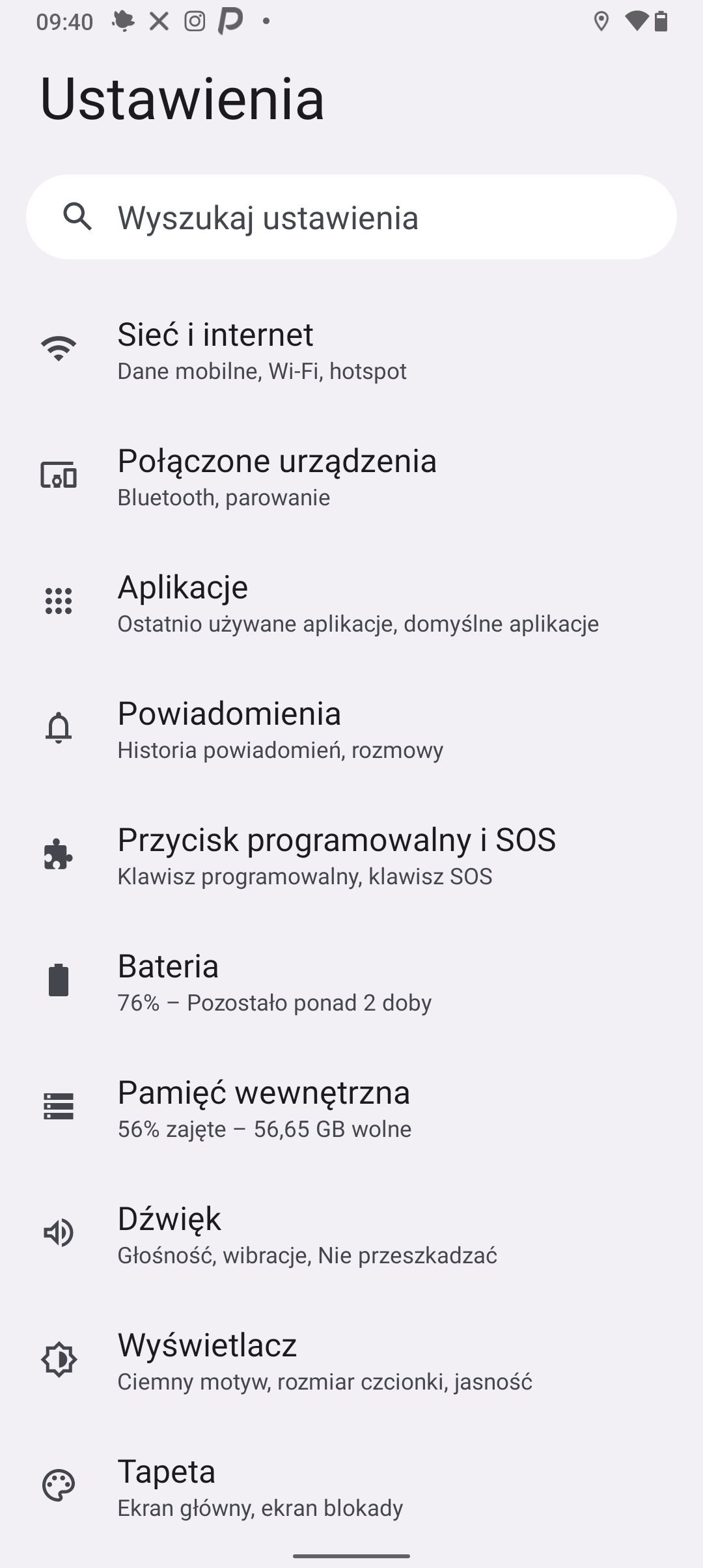
Task: View Bateria details
Action: (x=351, y=982)
